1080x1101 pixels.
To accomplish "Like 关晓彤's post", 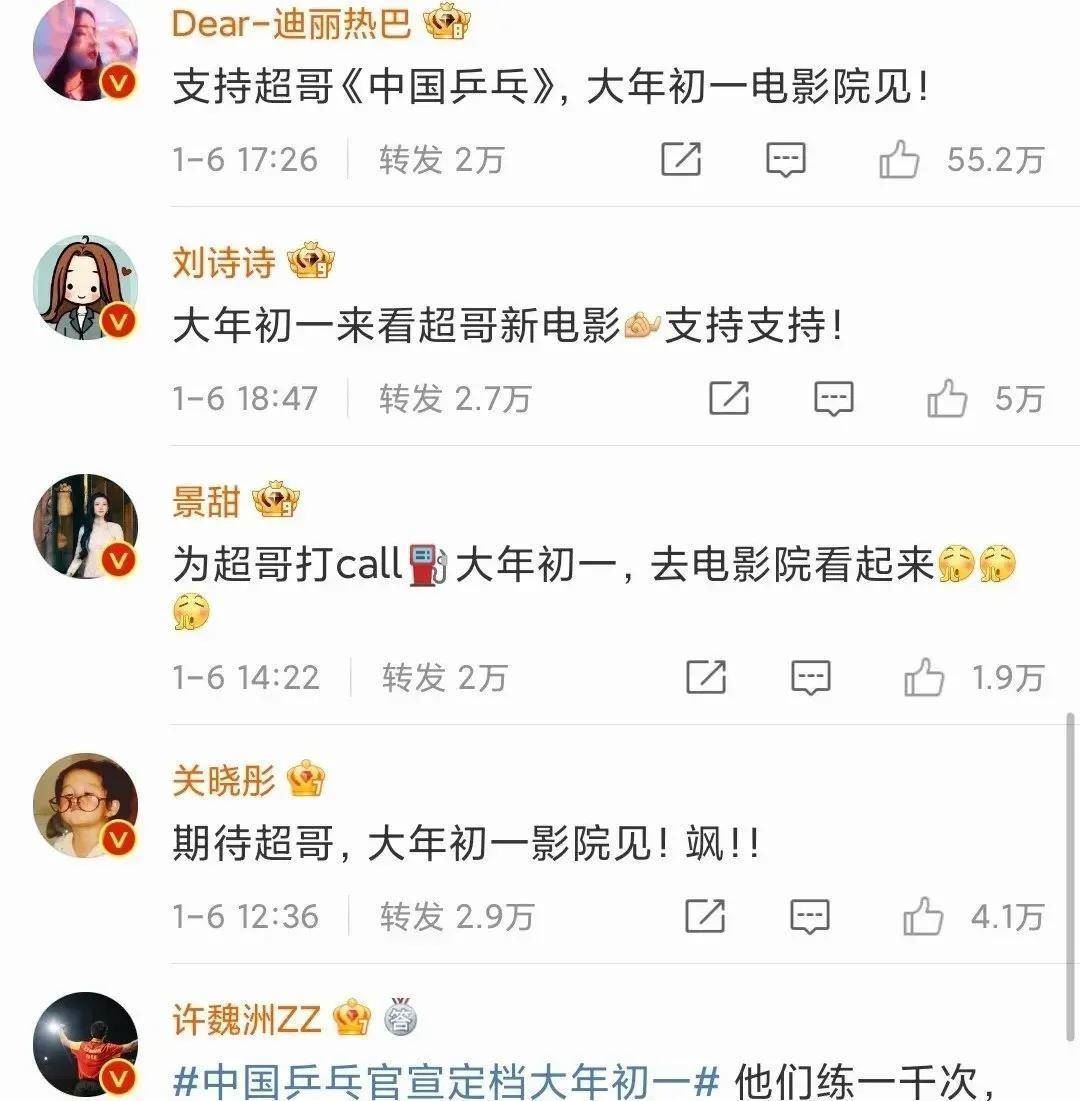I will coord(922,916).
